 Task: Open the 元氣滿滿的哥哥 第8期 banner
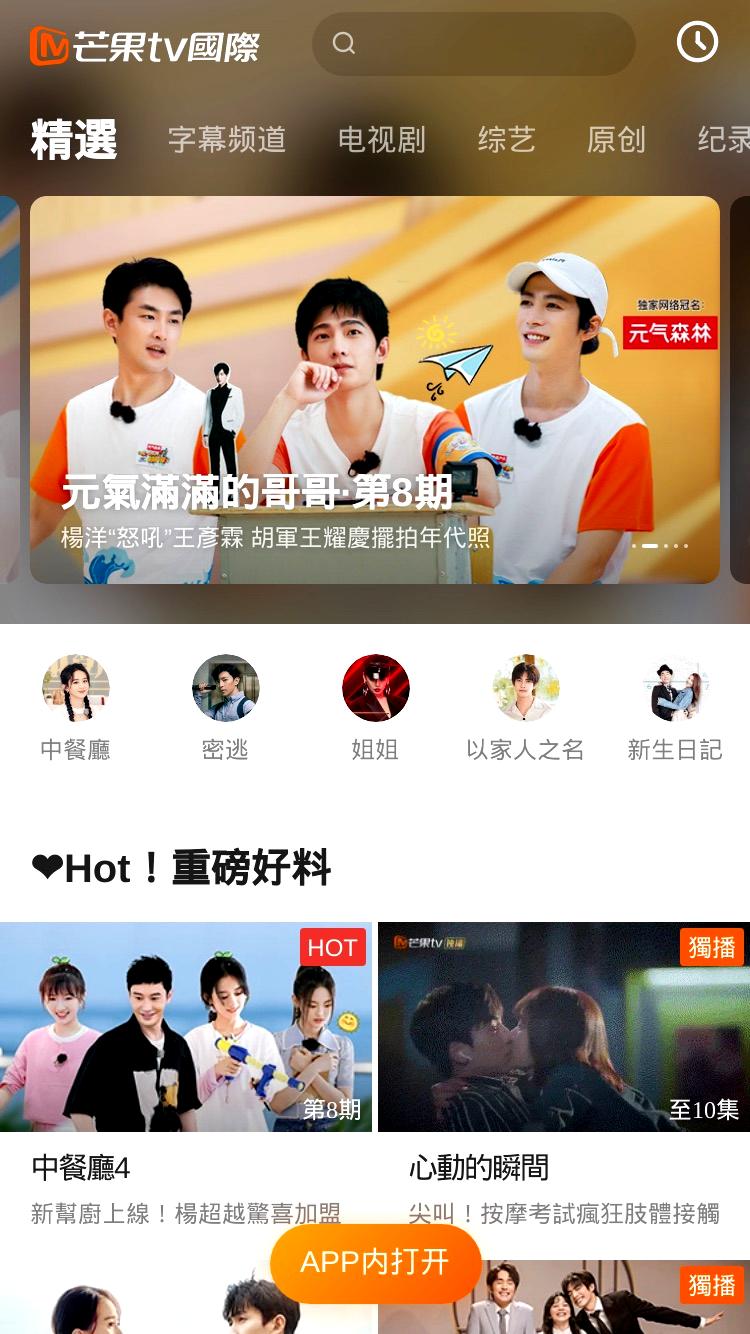(375, 390)
